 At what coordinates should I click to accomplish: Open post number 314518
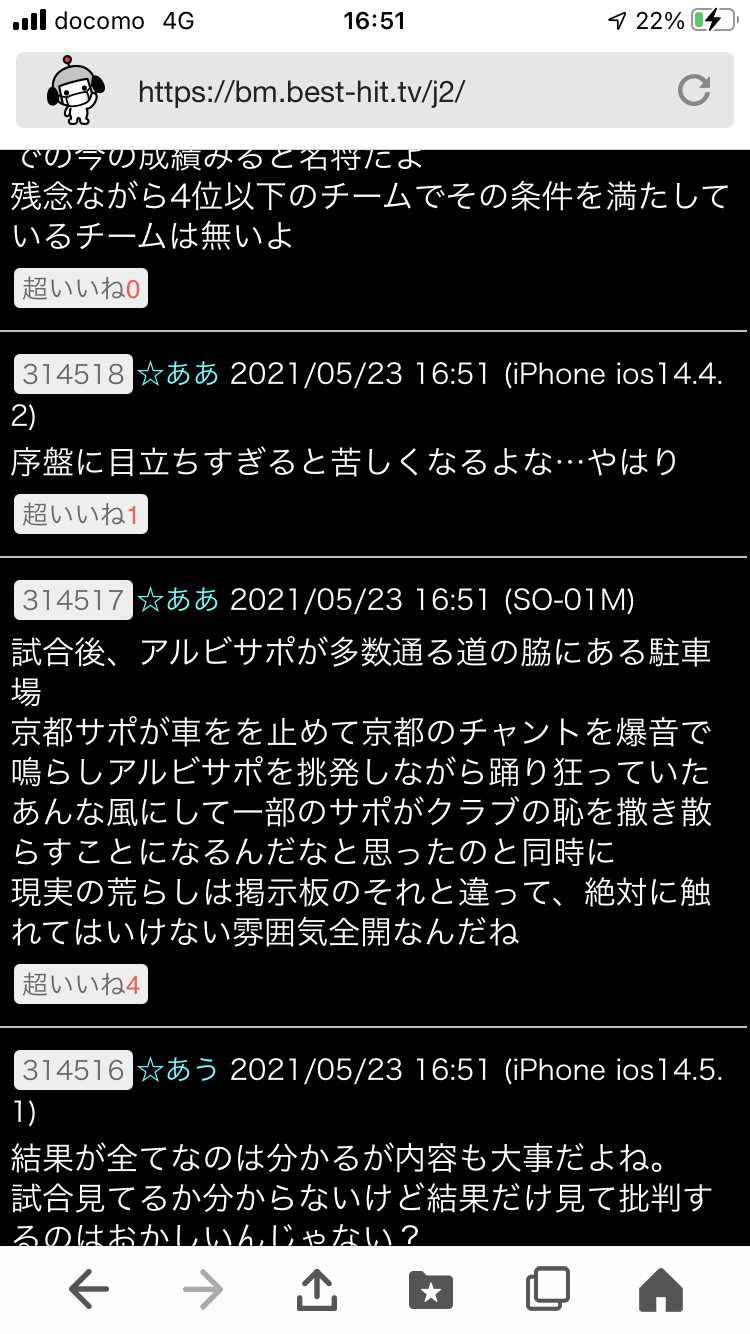(x=73, y=374)
